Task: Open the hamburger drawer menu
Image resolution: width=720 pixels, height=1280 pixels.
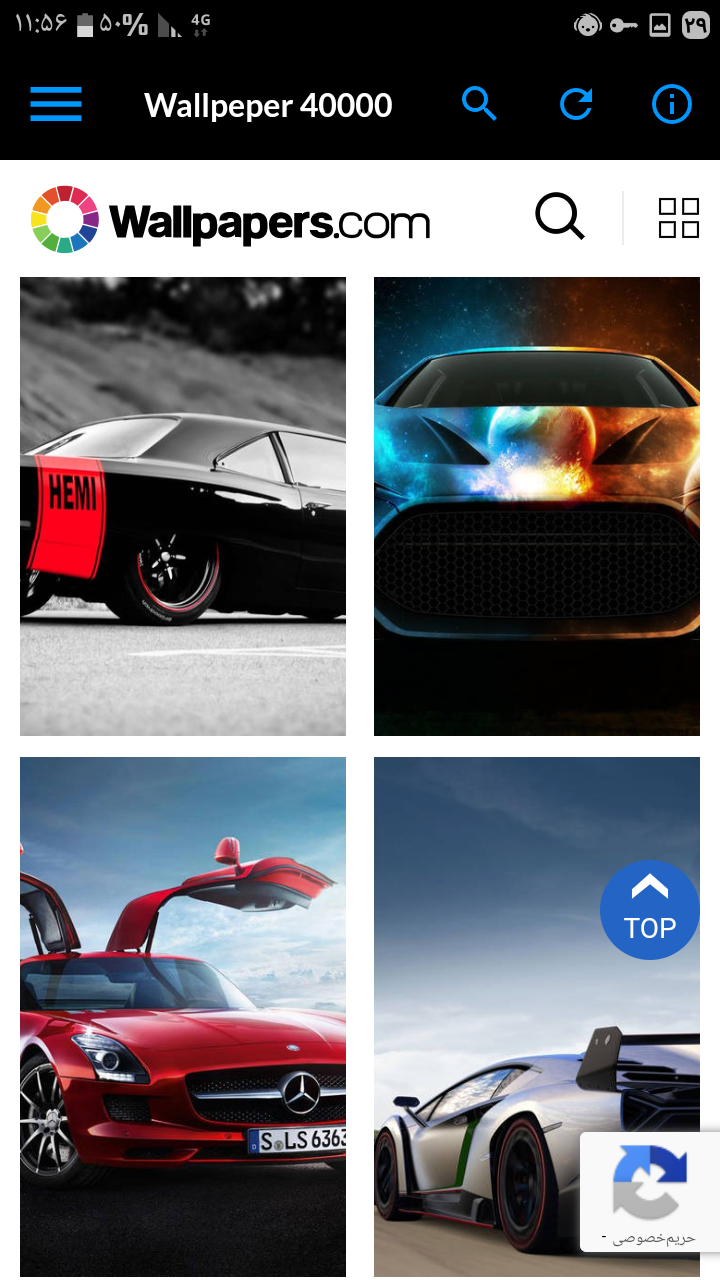Action: pyautogui.click(x=56, y=104)
